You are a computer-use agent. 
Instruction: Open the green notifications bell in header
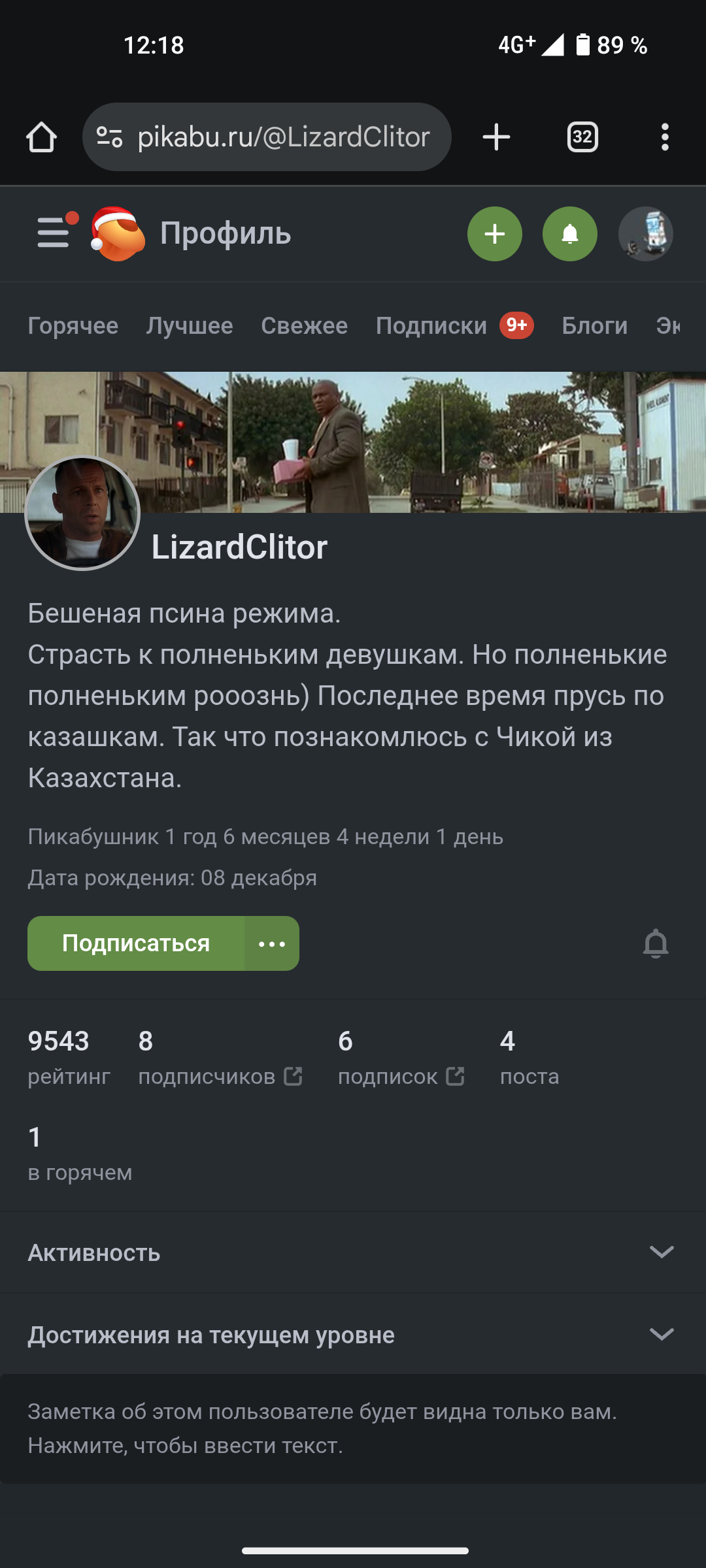[x=569, y=234]
